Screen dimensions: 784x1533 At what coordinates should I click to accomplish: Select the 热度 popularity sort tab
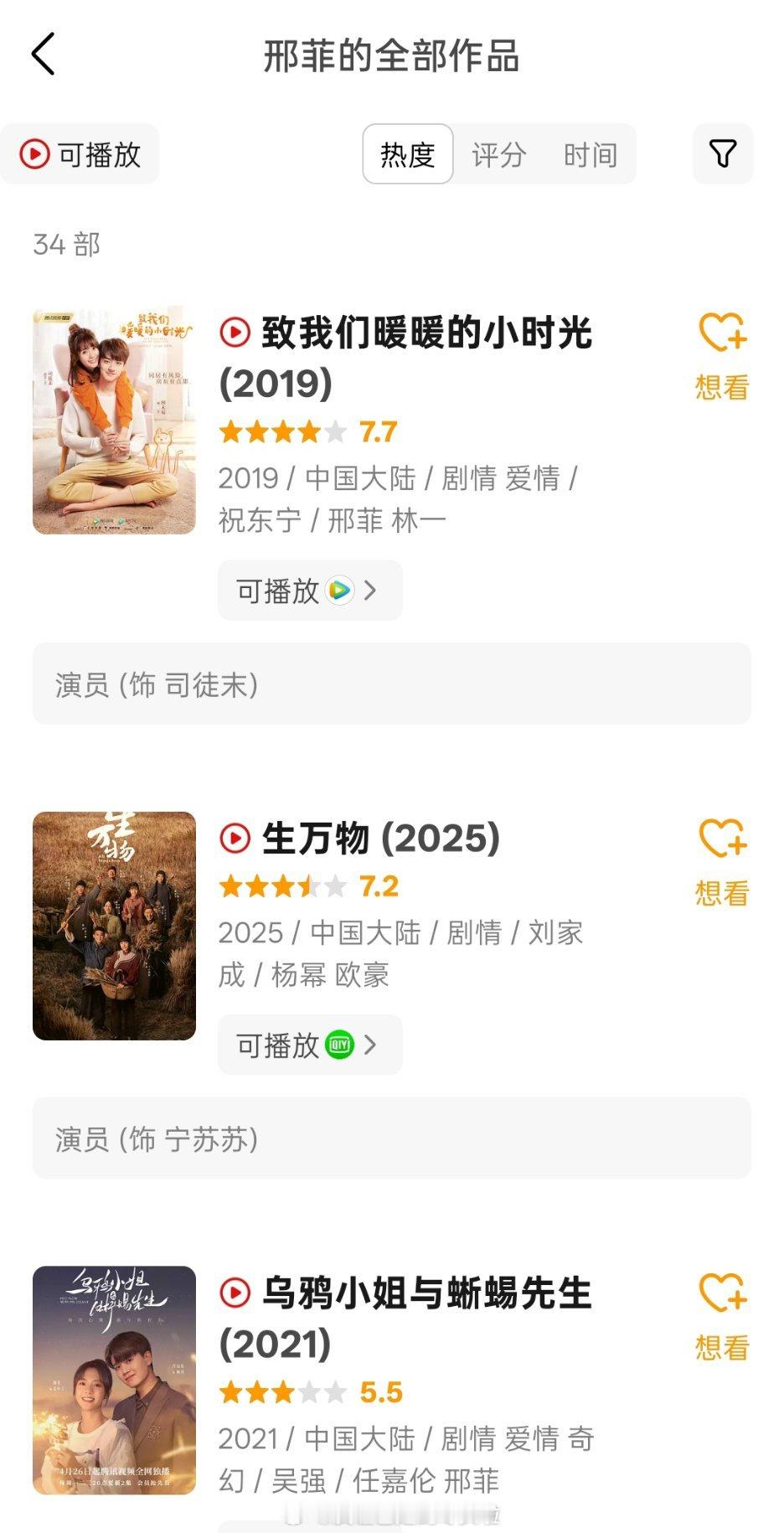coord(408,154)
